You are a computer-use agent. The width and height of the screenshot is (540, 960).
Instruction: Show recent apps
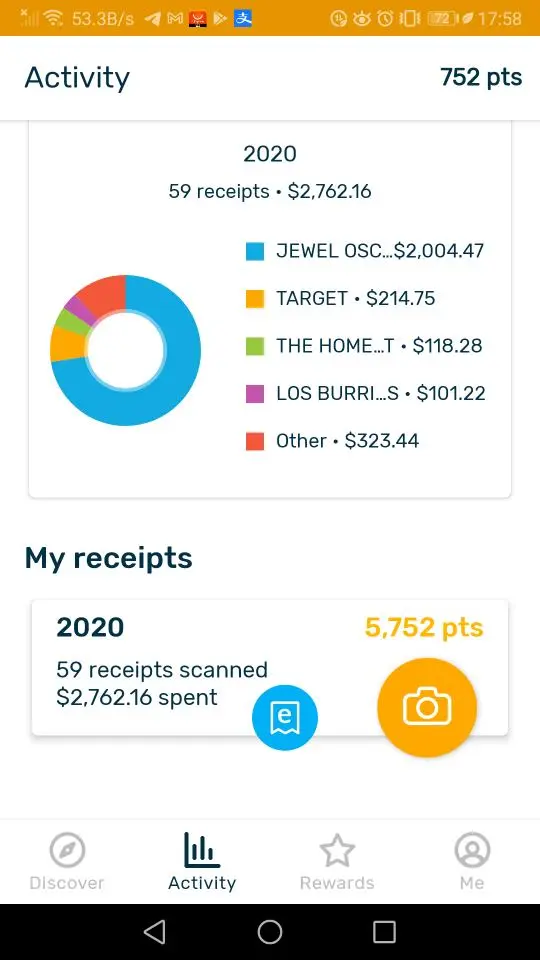[x=384, y=932]
